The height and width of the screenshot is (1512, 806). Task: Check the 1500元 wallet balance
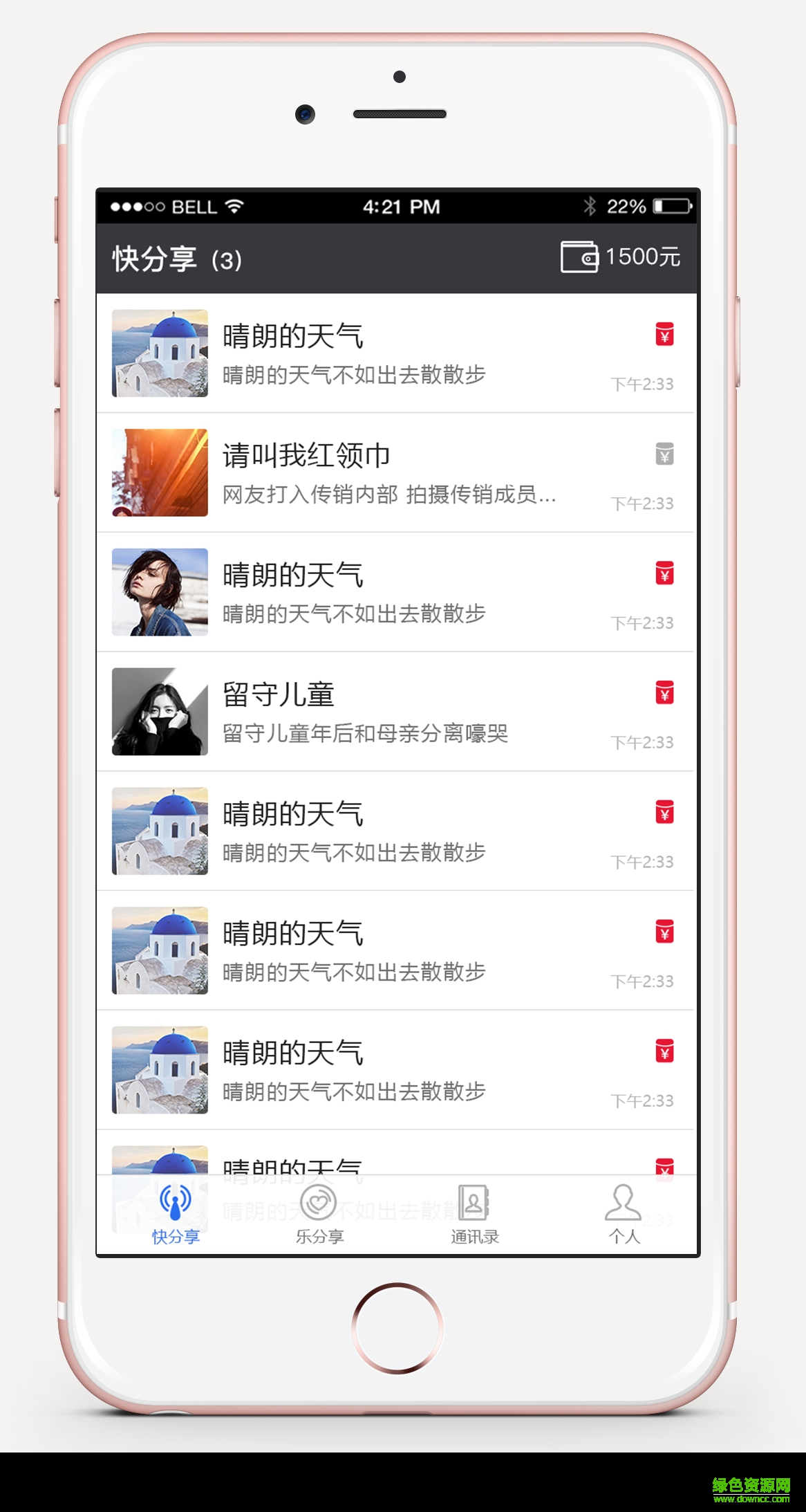click(x=641, y=257)
